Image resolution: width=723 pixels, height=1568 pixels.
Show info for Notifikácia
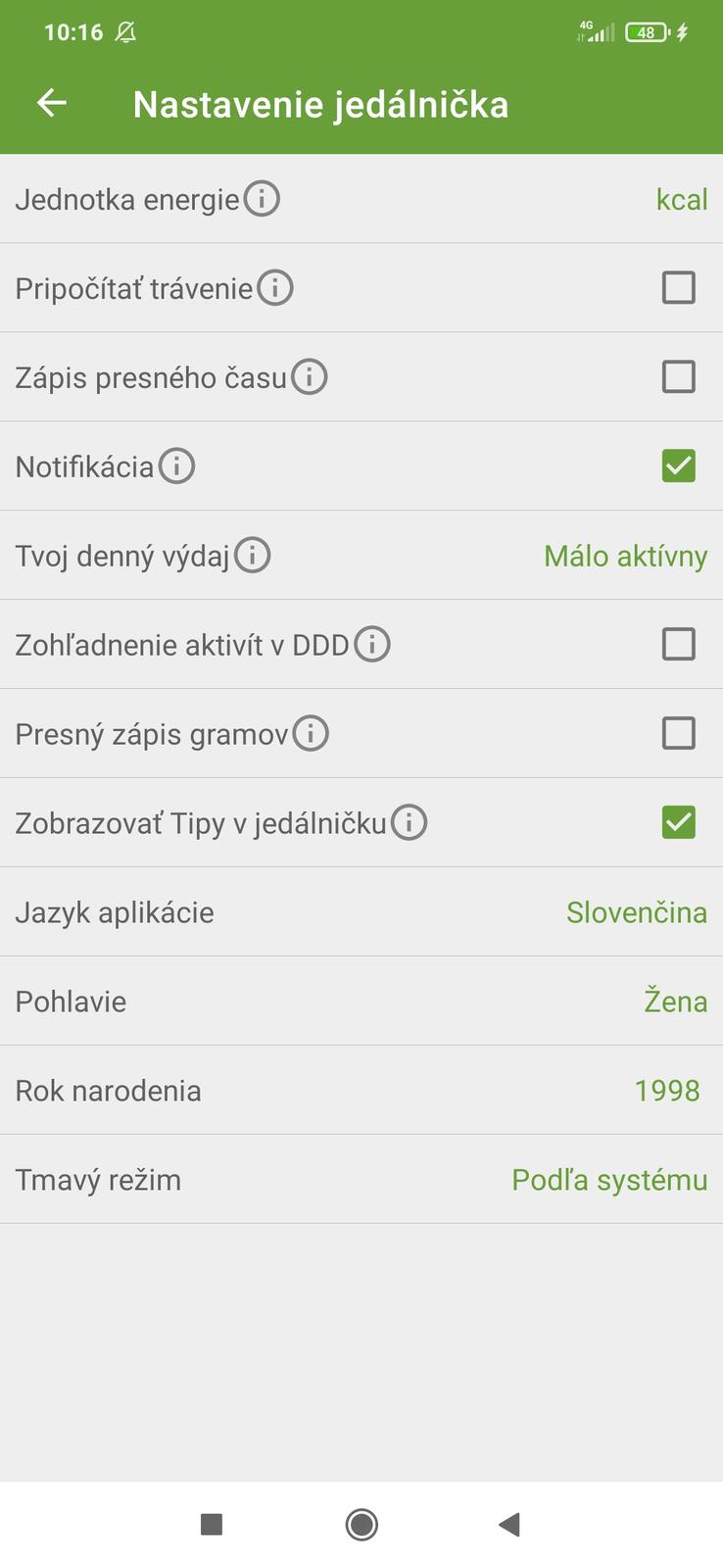[177, 466]
